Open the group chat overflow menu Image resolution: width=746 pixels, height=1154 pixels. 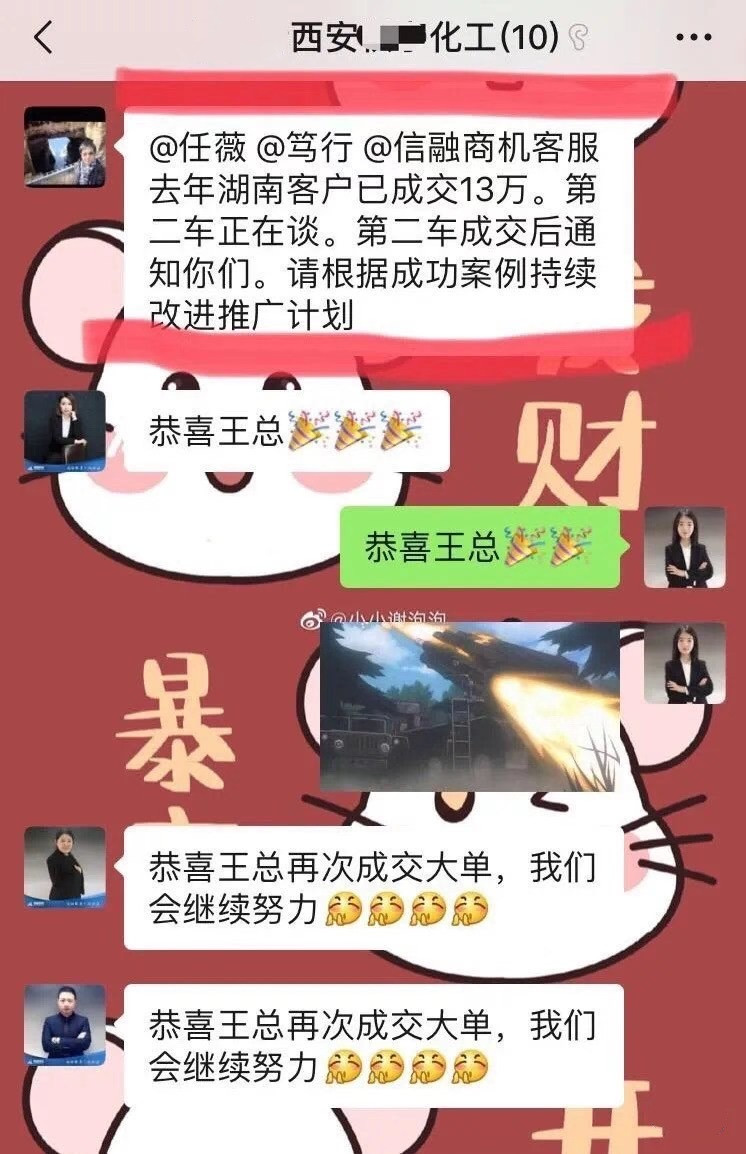[x=693, y=39]
